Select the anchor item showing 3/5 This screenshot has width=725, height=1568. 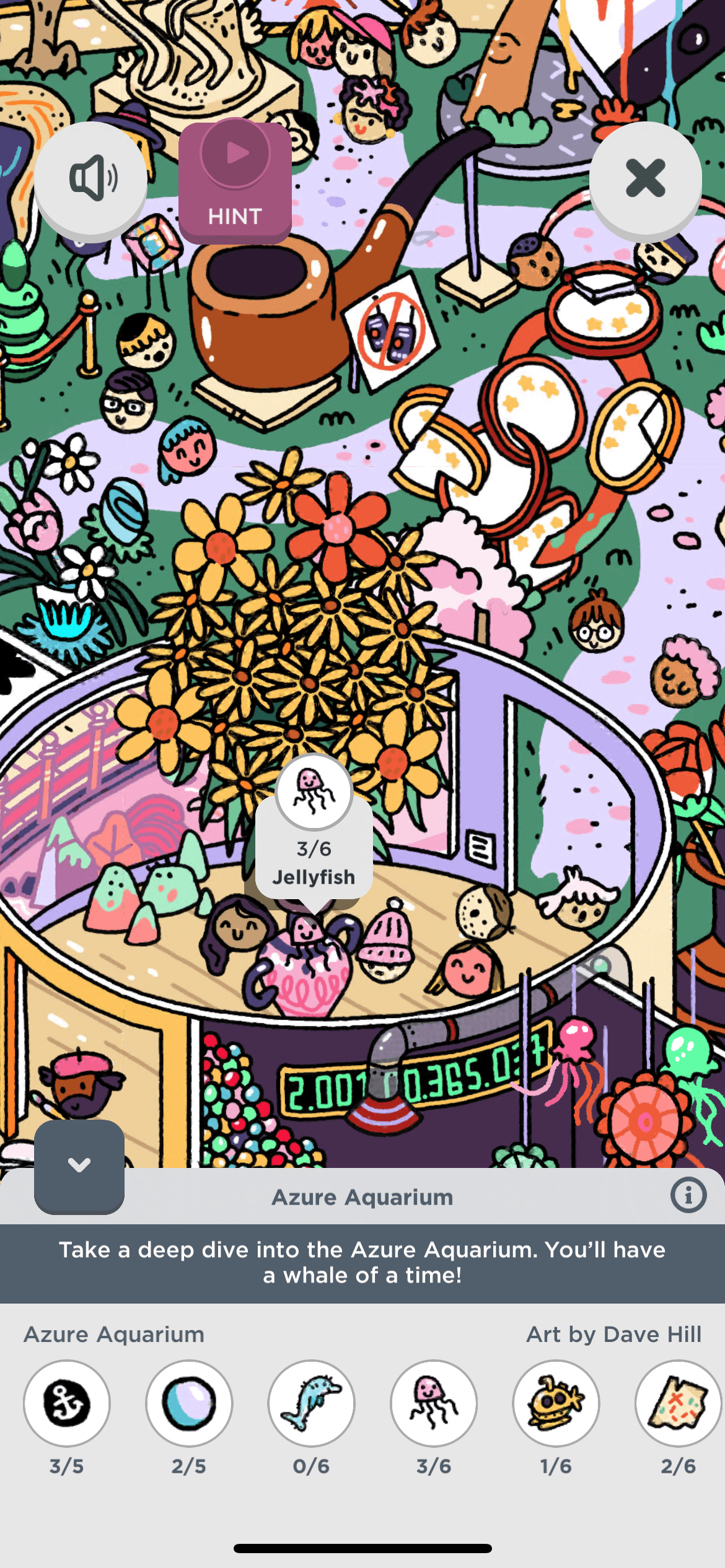(67, 1403)
